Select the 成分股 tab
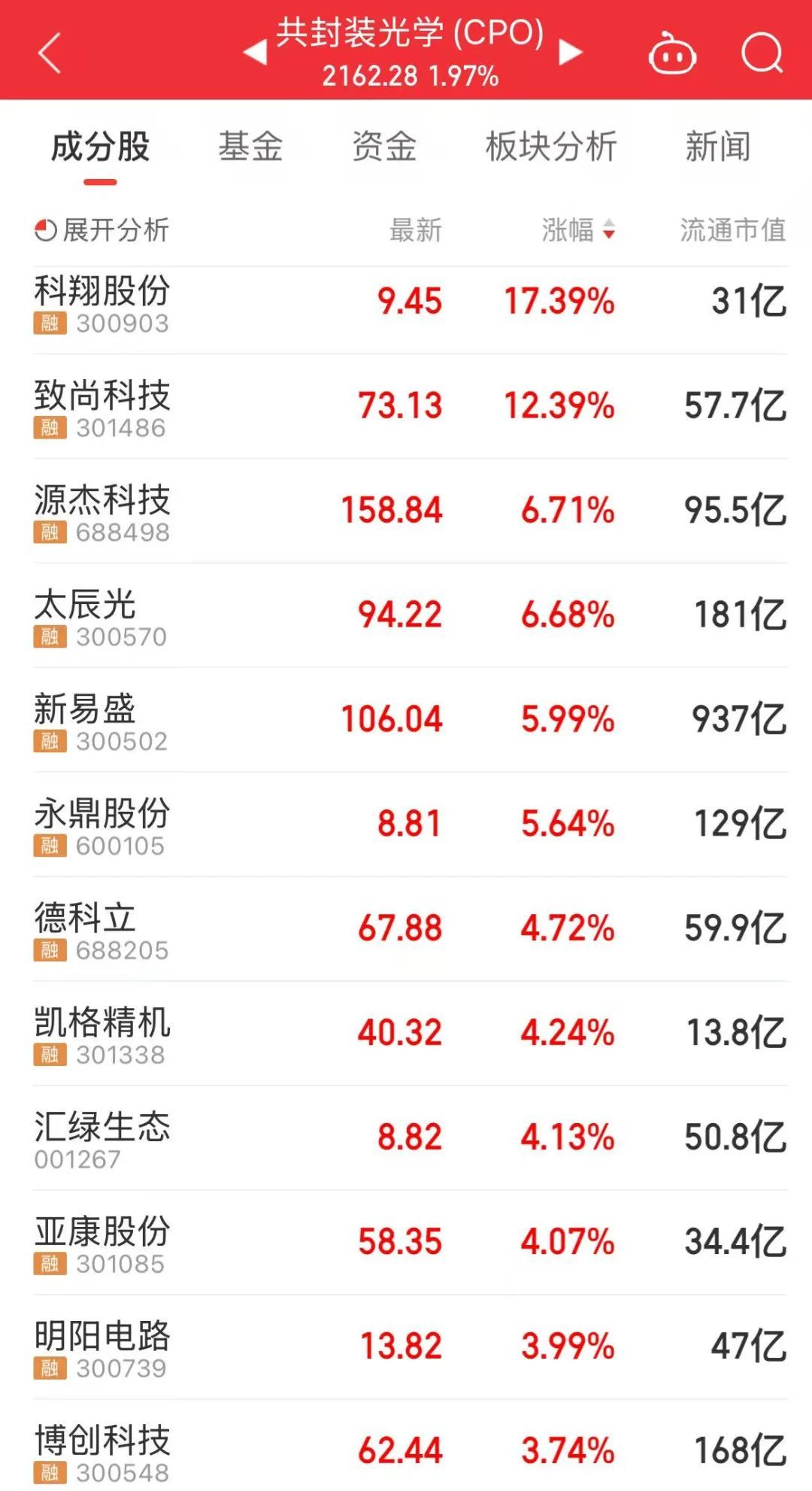The width and height of the screenshot is (812, 1491). pyautogui.click(x=100, y=147)
